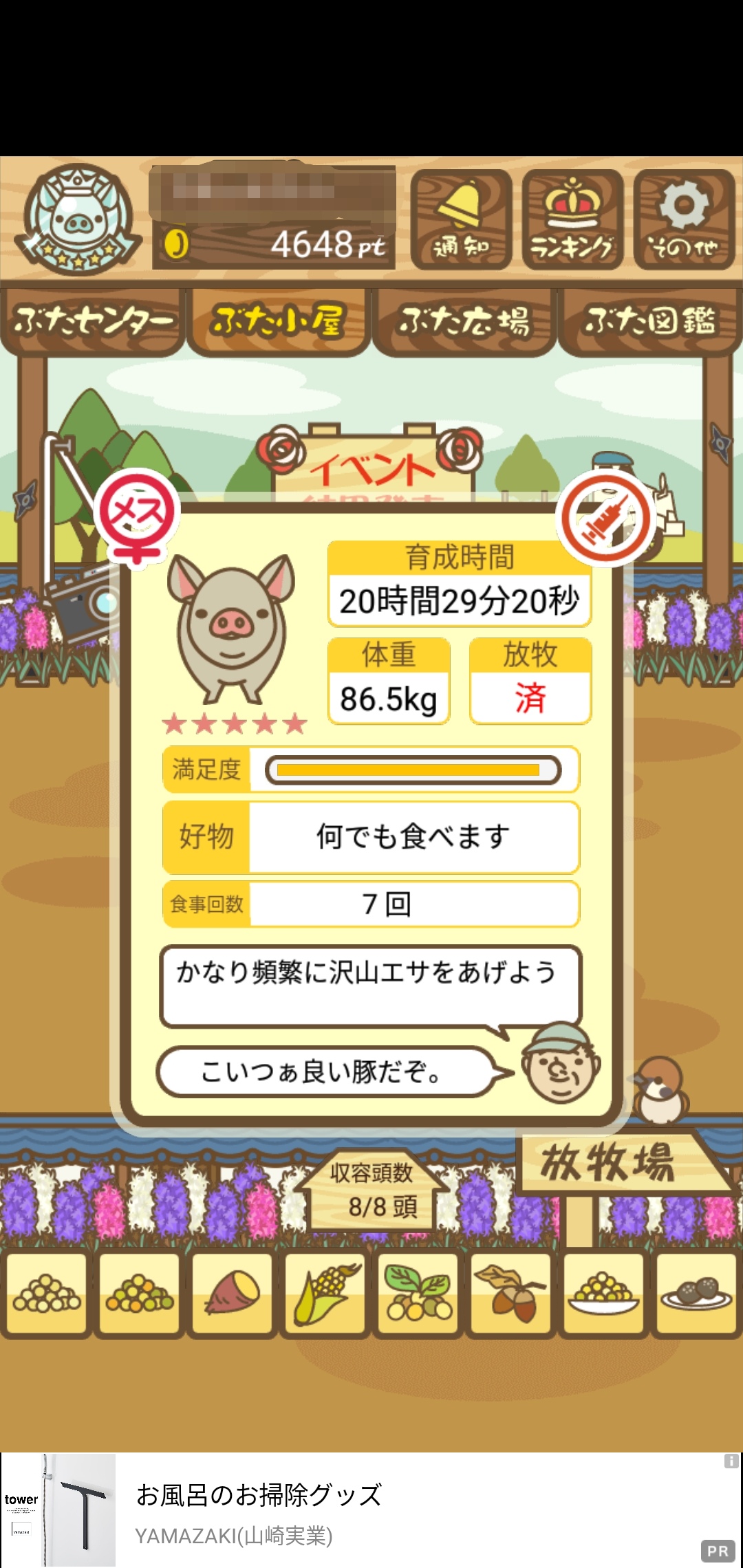743x1568 pixels.
Task: Tap the ad info icon
Action: tap(731, 1461)
